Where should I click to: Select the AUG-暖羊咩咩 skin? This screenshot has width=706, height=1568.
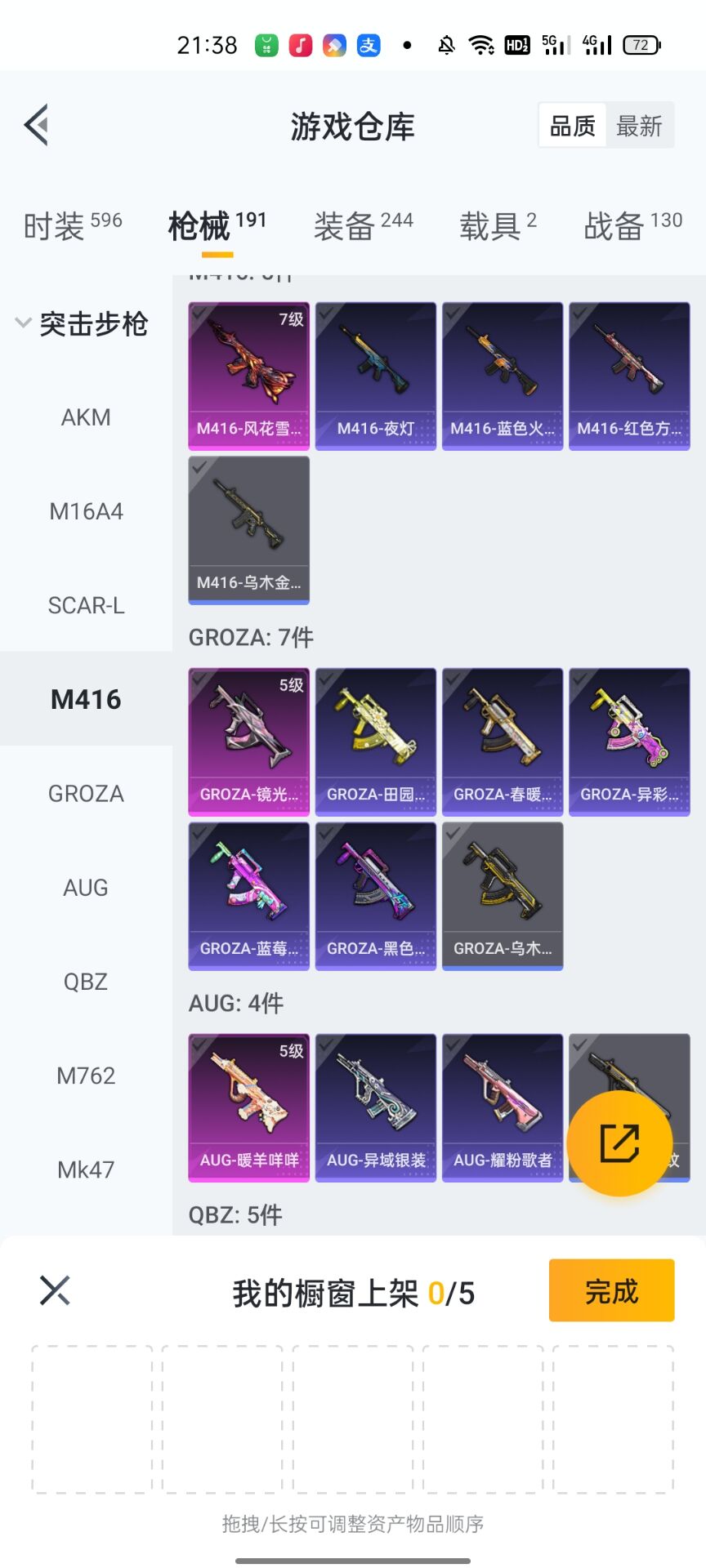(249, 1107)
